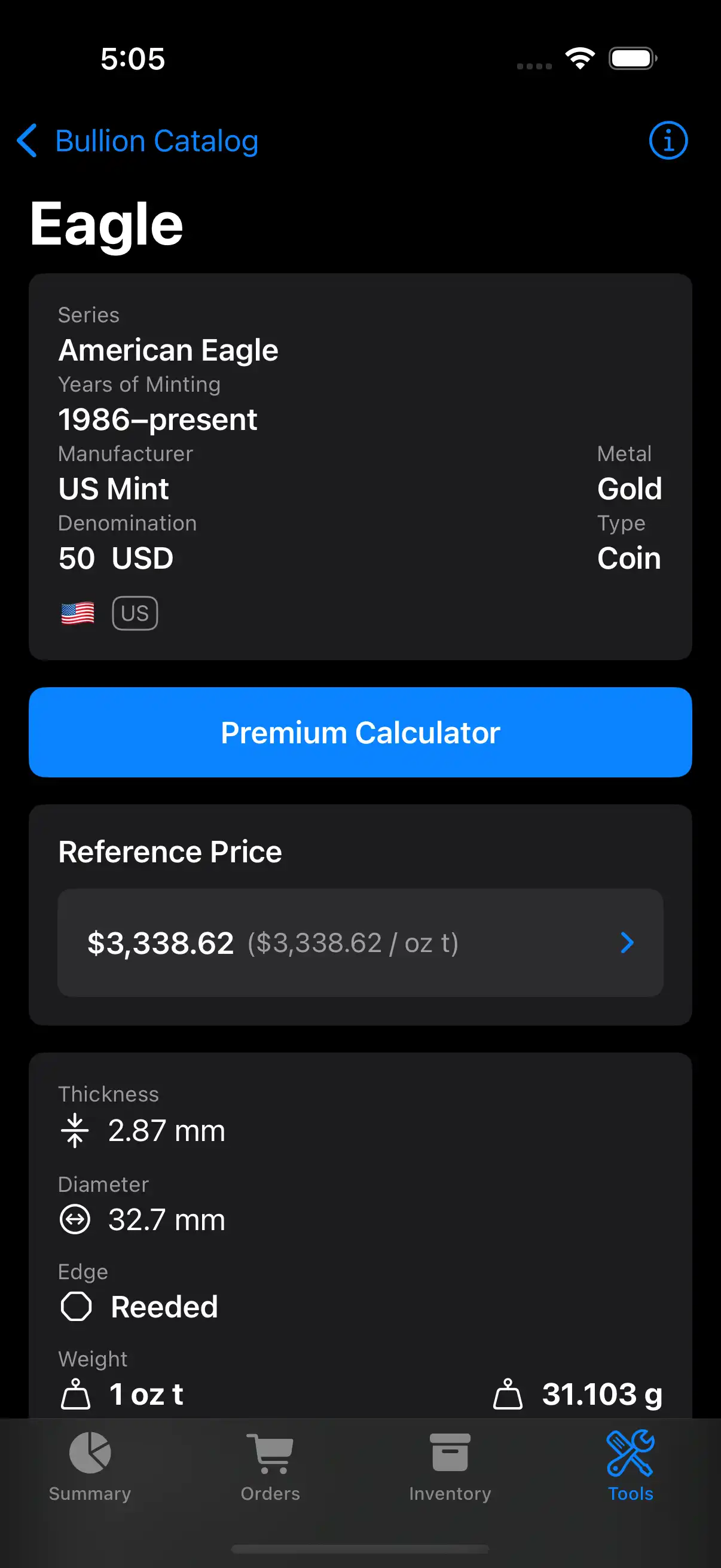Image resolution: width=721 pixels, height=1568 pixels.
Task: Click the reeded edge shape icon
Action: tap(76, 1305)
